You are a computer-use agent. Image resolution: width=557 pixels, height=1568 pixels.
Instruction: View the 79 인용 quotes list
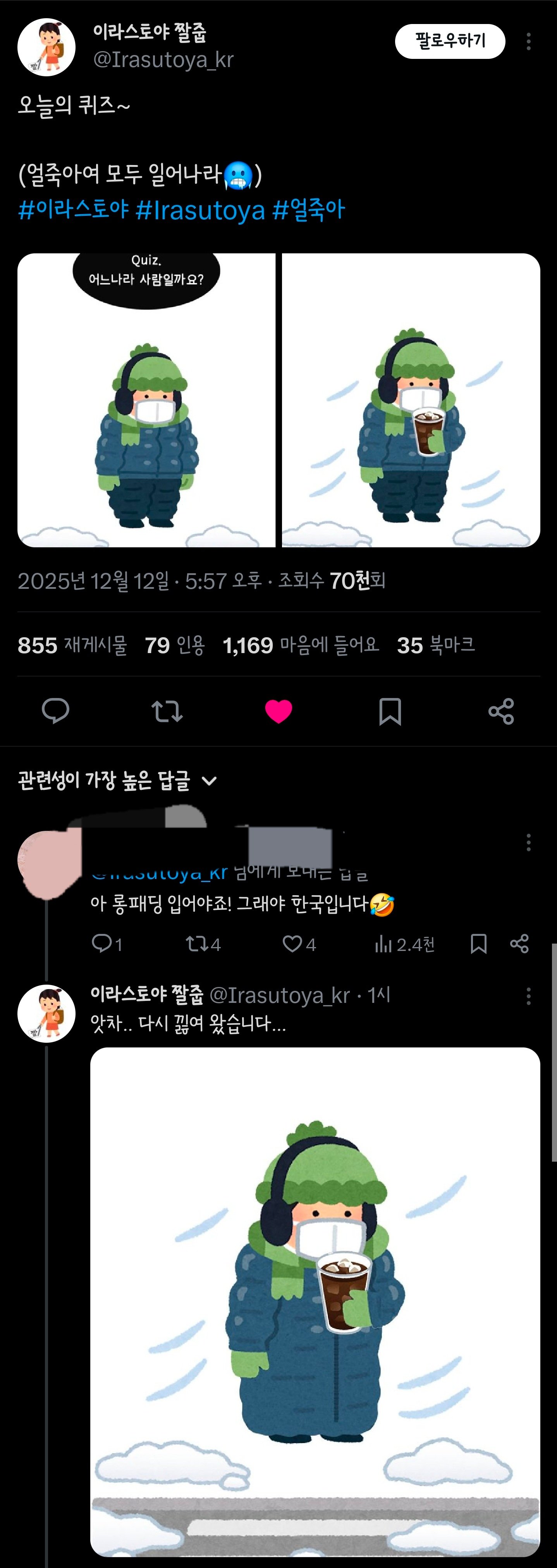175,645
